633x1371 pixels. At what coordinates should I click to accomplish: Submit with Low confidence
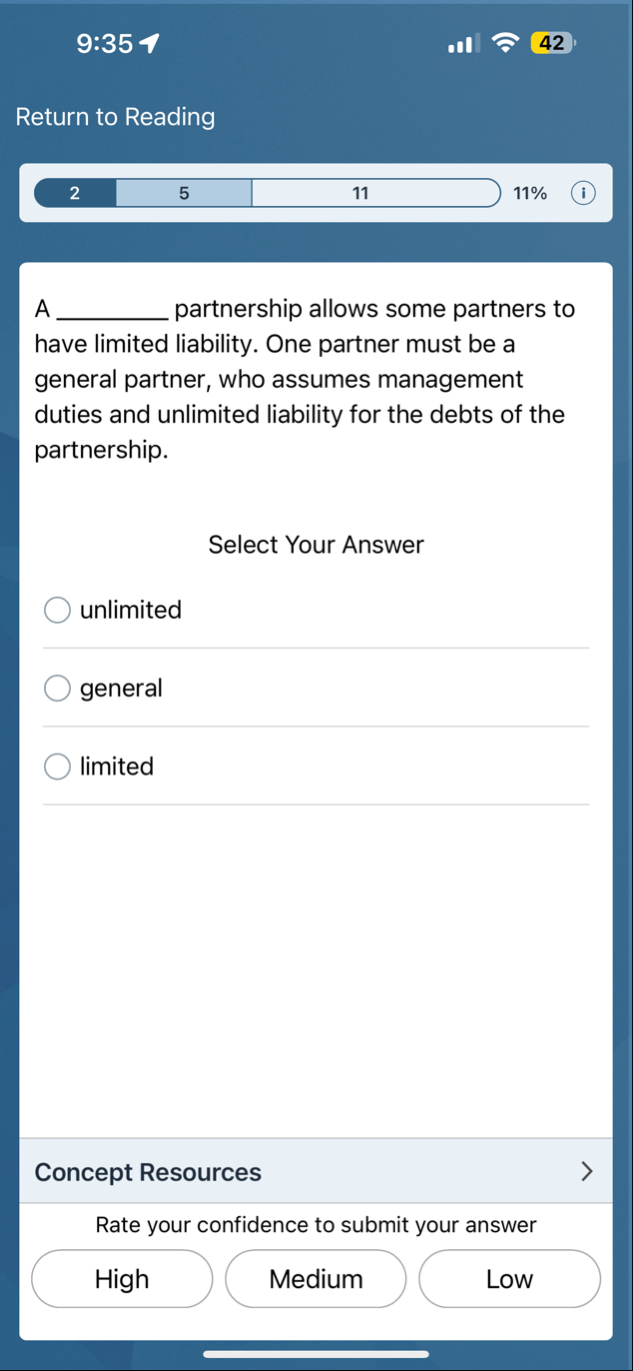pyautogui.click(x=509, y=1279)
